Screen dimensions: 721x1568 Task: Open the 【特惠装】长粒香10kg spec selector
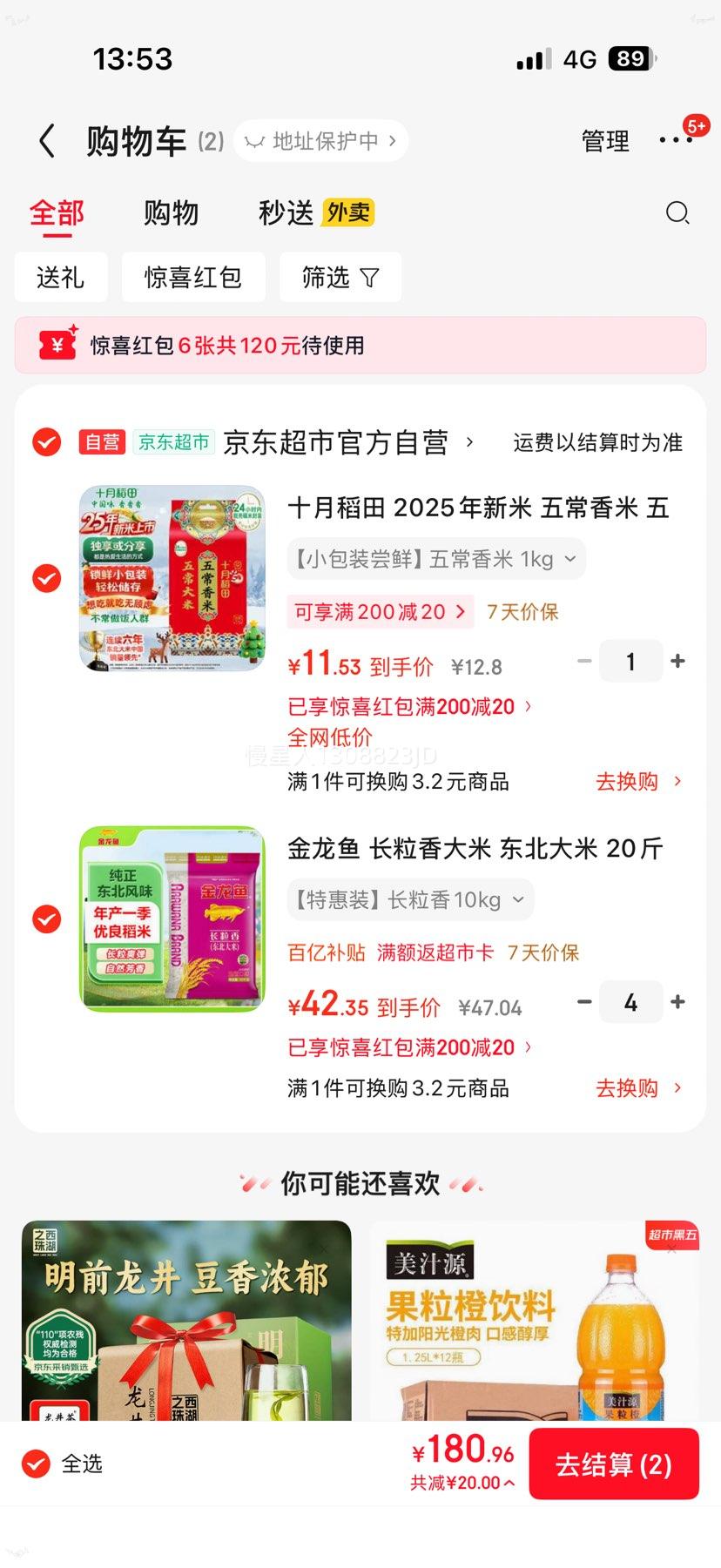click(409, 899)
